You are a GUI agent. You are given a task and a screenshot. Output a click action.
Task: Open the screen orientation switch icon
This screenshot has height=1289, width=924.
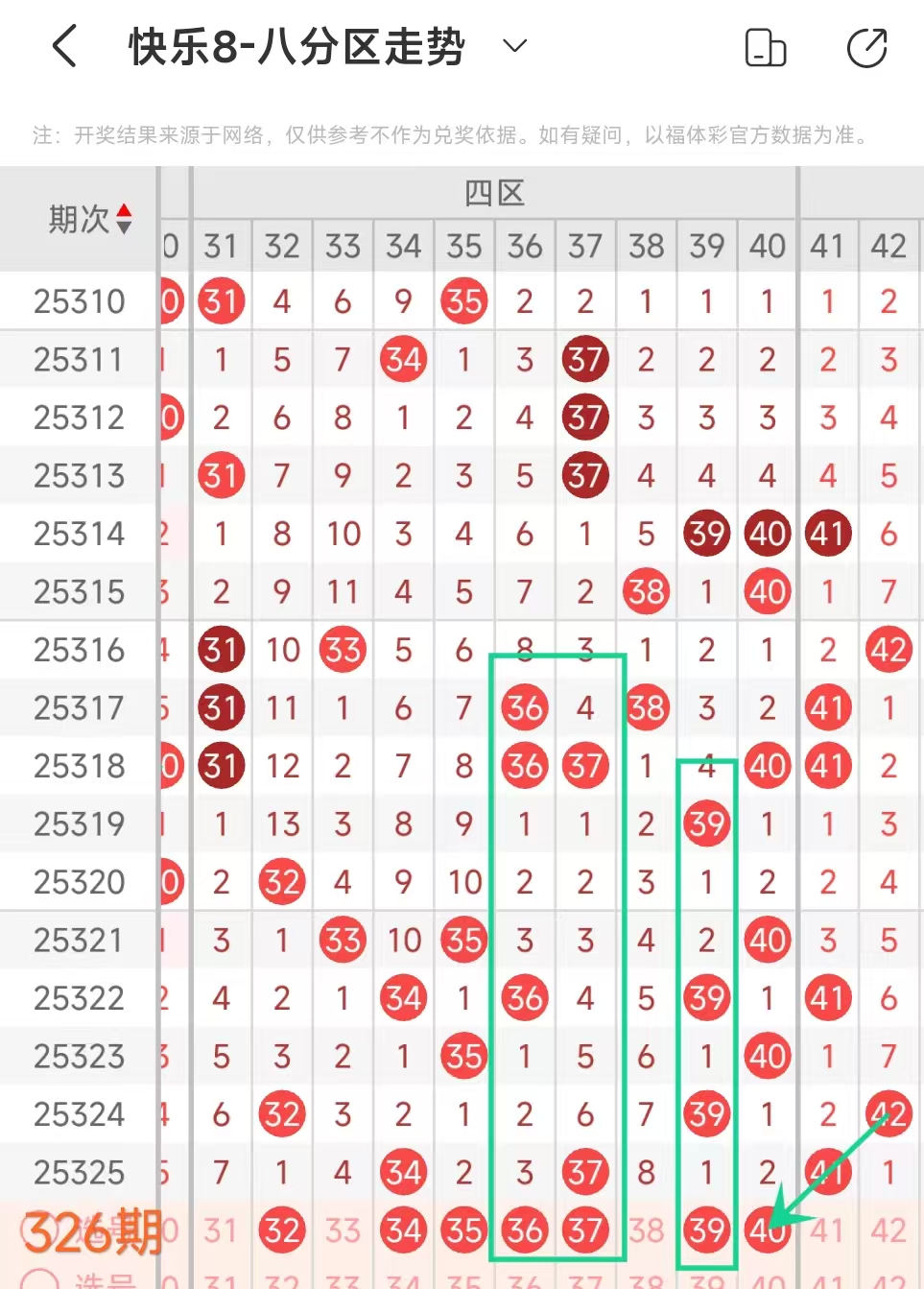[765, 47]
